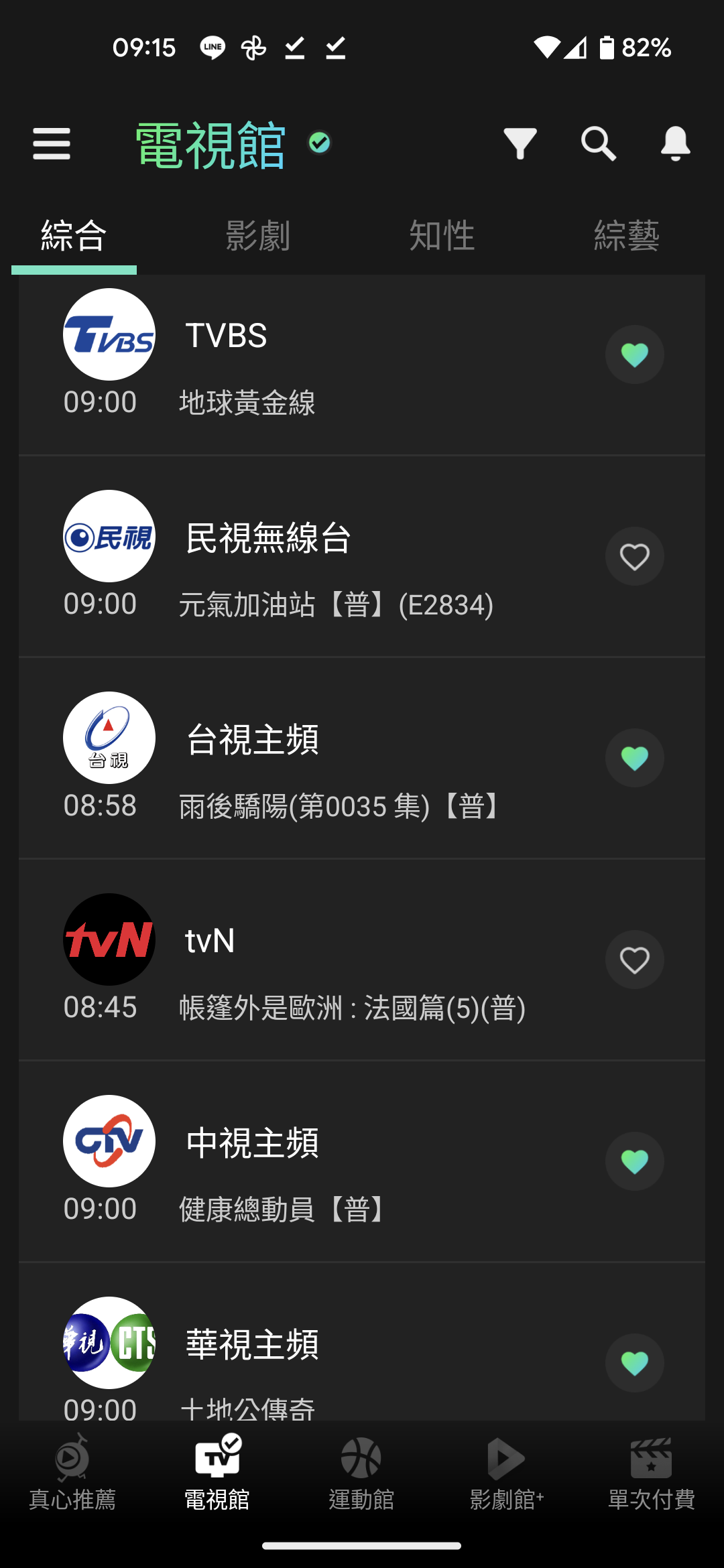
Task: Favorite the tvN channel
Action: 634,960
